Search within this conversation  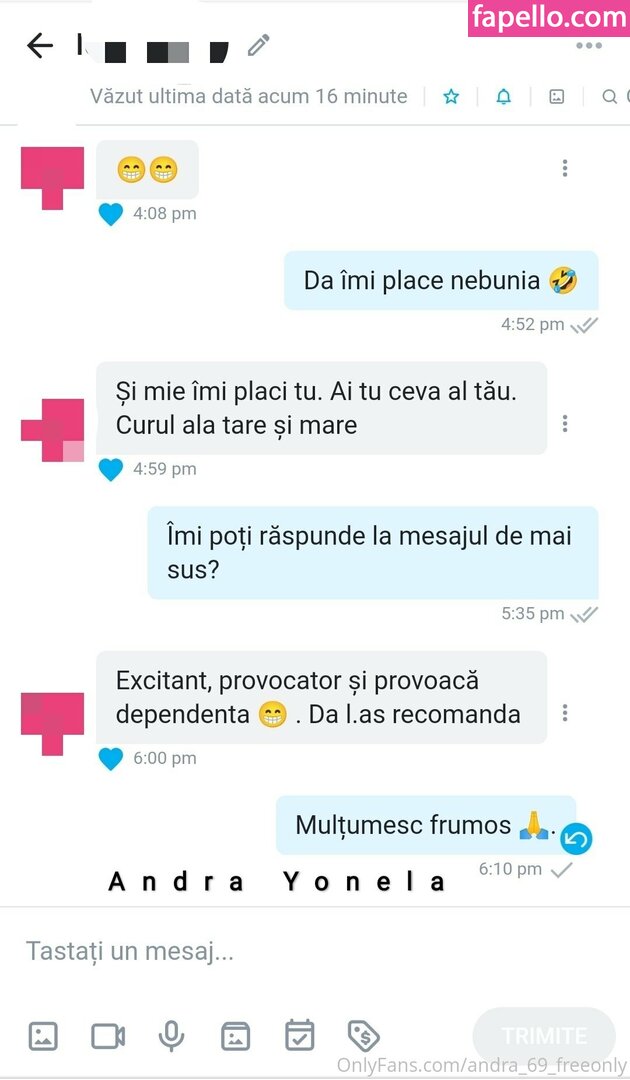[609, 97]
